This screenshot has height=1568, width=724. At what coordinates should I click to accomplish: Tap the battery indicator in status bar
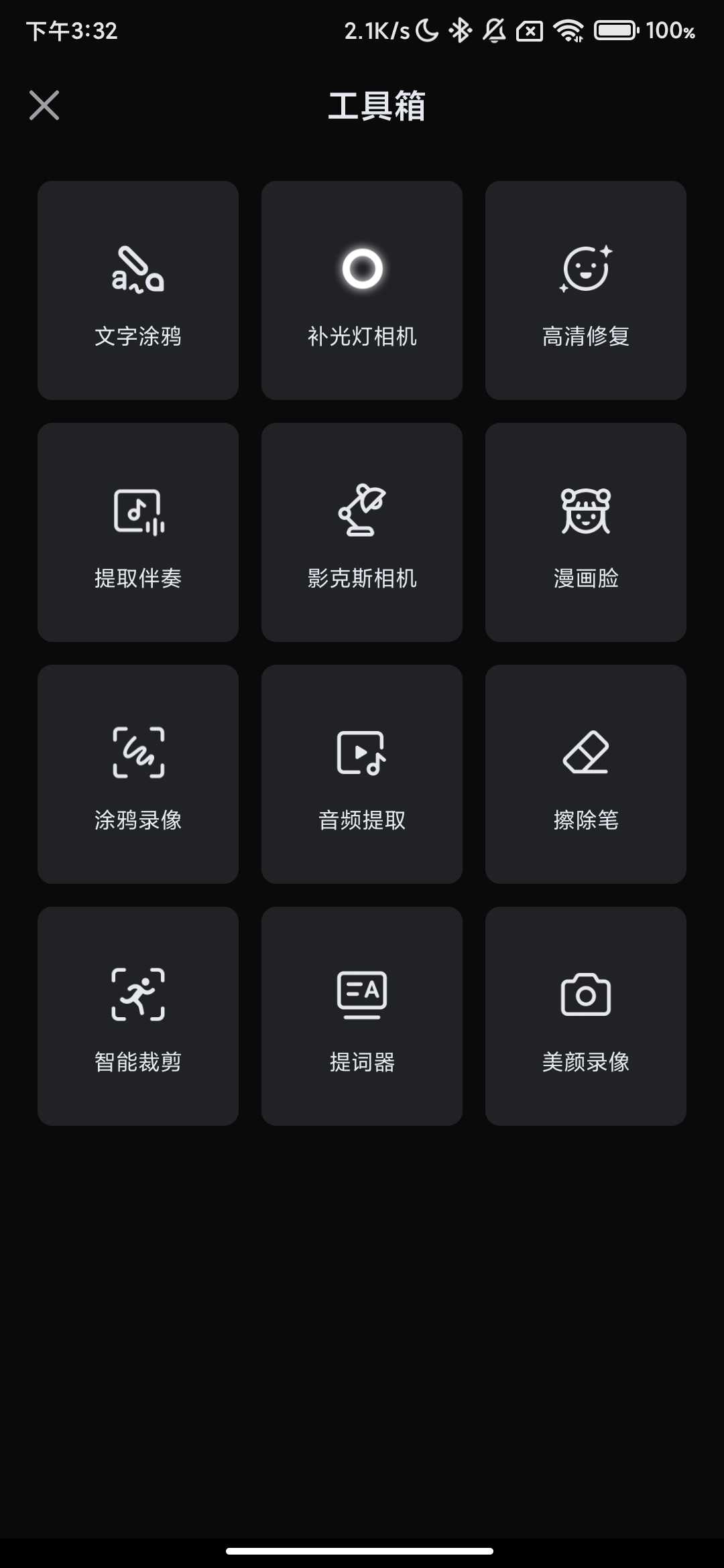point(617,31)
